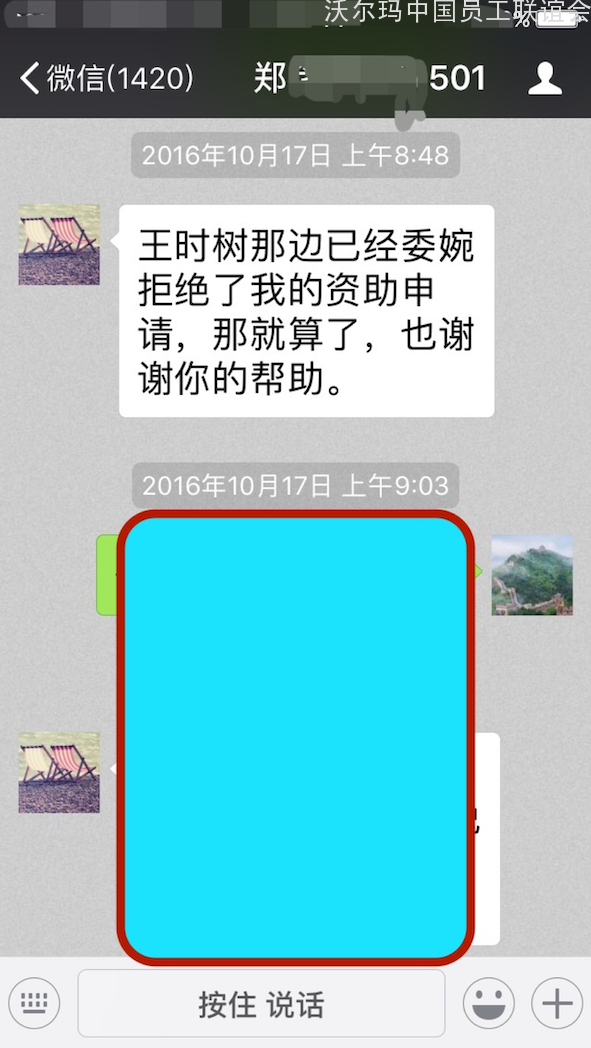
Task: Tap the 按住 说话 voice button
Action: click(x=261, y=1003)
